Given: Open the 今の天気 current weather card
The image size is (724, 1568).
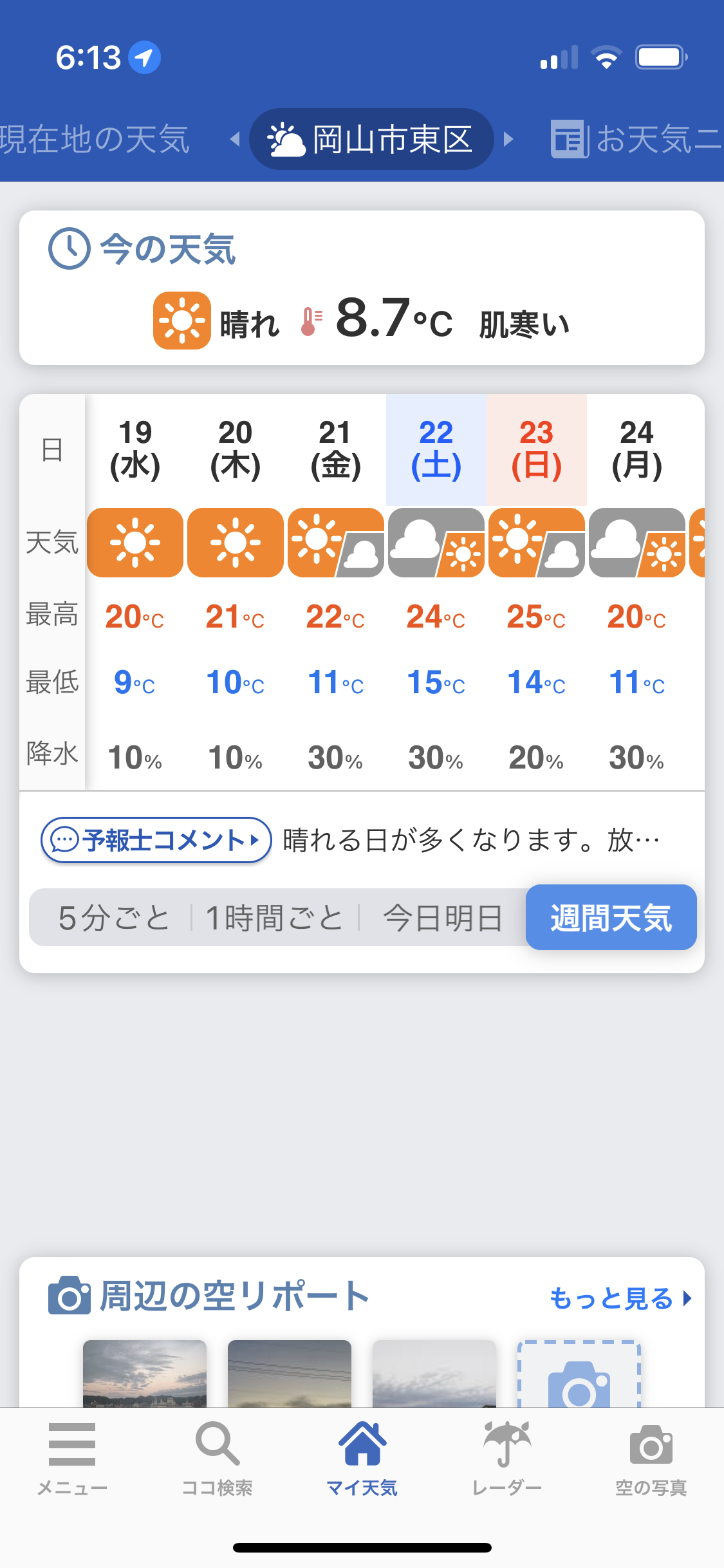Looking at the screenshot, I should pos(362,288).
